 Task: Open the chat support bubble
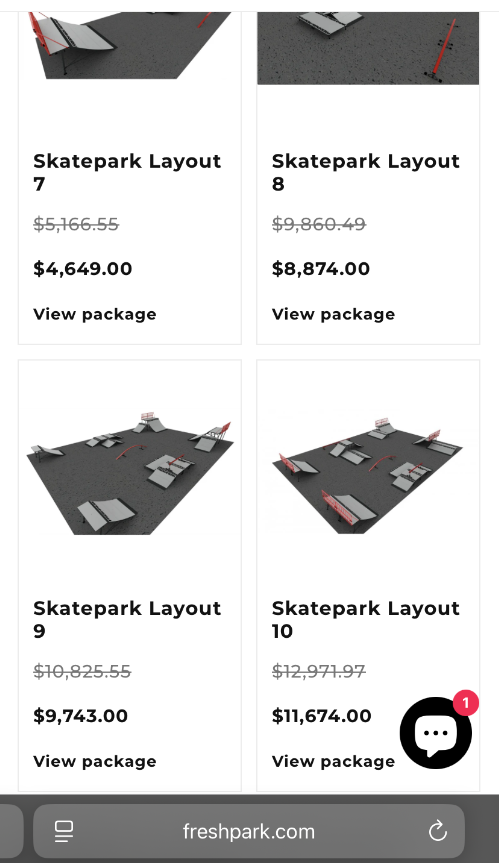(436, 733)
